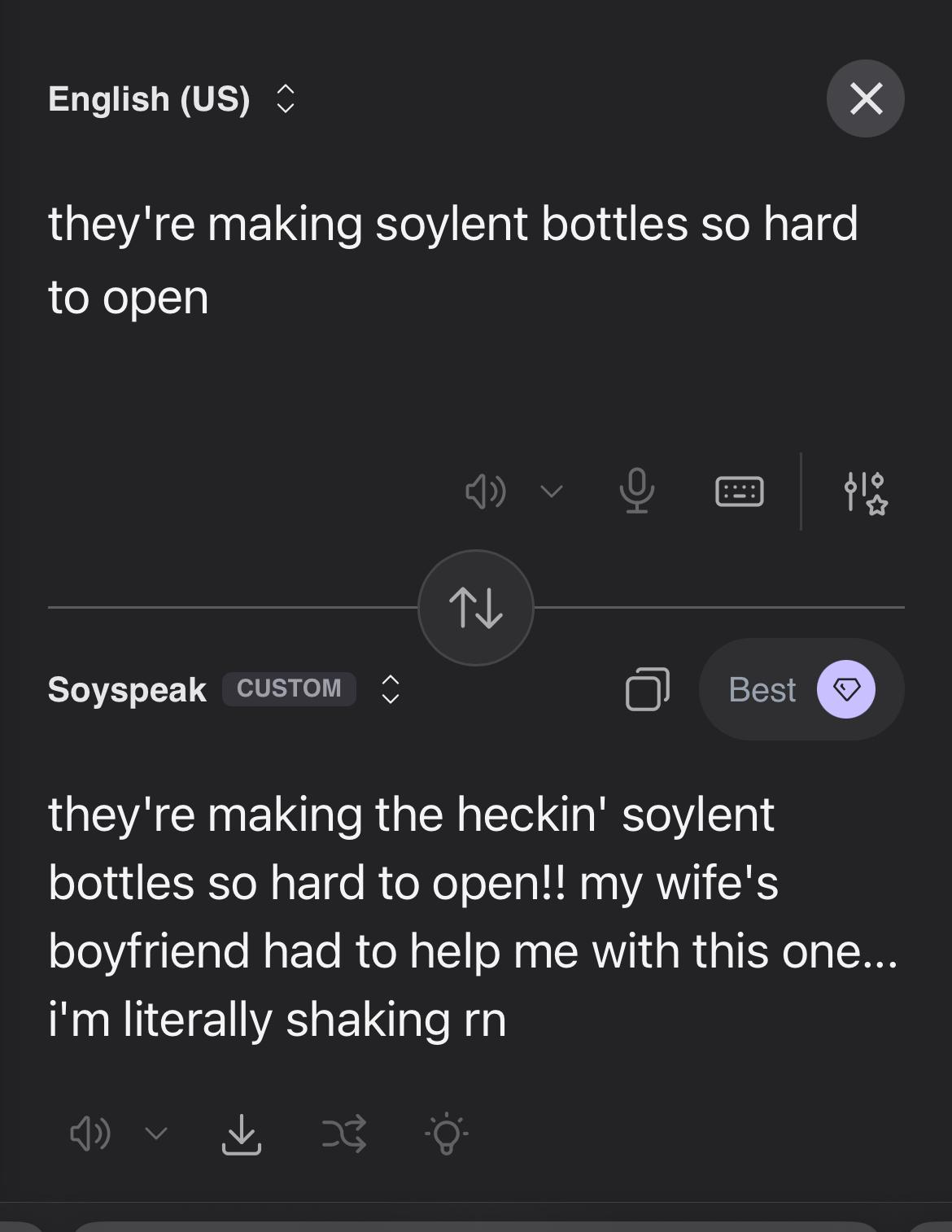The height and width of the screenshot is (1232, 952).
Task: Edit the source text field
Action: [x=452, y=260]
